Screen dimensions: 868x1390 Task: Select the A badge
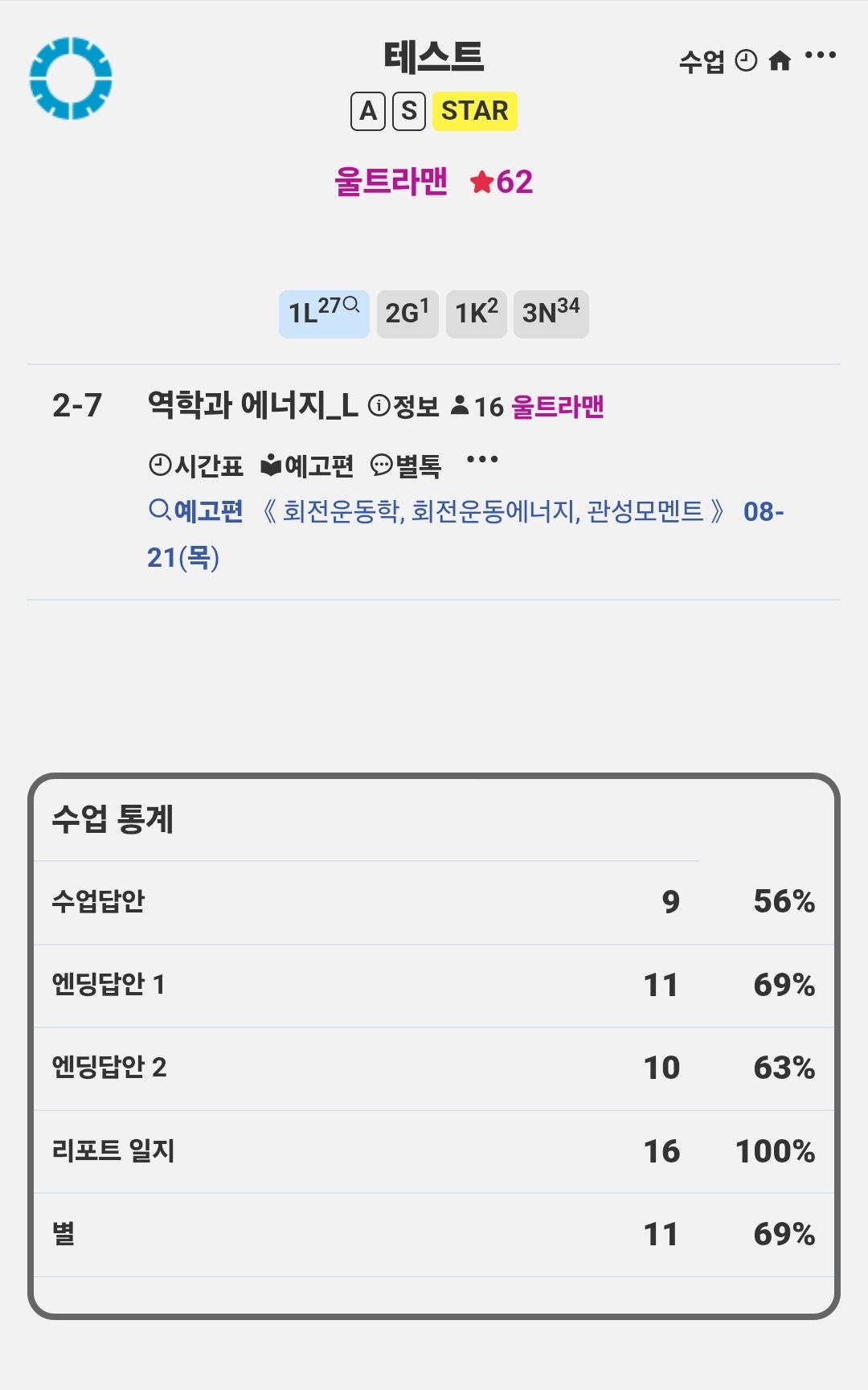coord(368,111)
